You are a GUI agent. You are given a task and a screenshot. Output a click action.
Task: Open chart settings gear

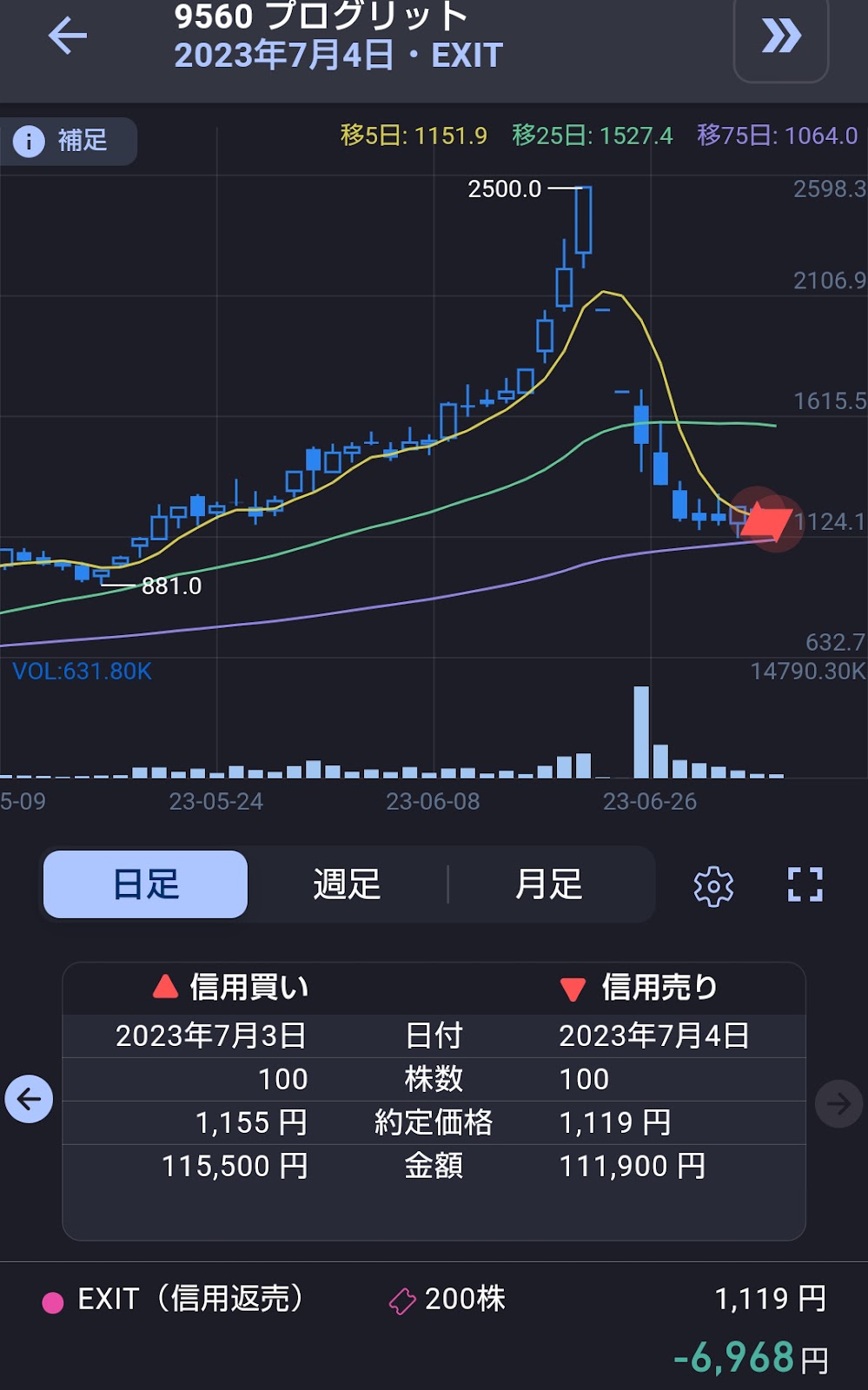713,886
